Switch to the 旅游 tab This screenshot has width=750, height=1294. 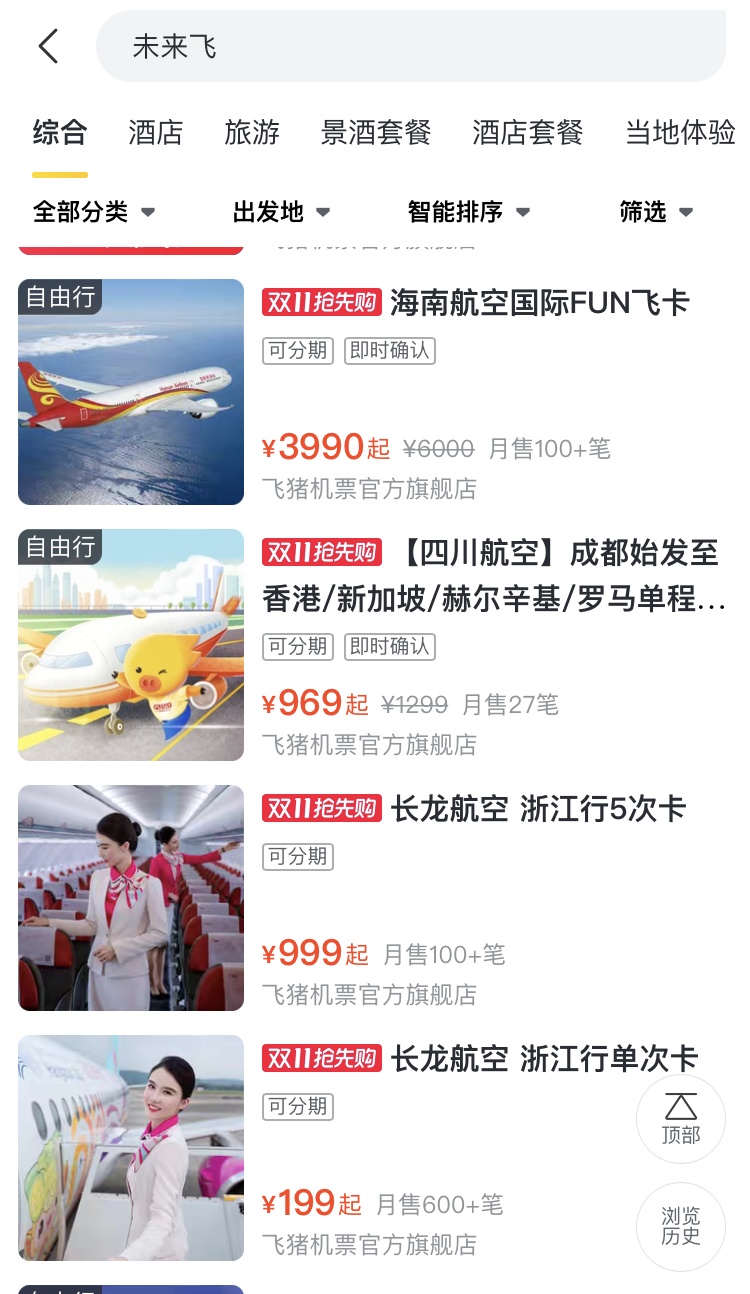tap(251, 132)
